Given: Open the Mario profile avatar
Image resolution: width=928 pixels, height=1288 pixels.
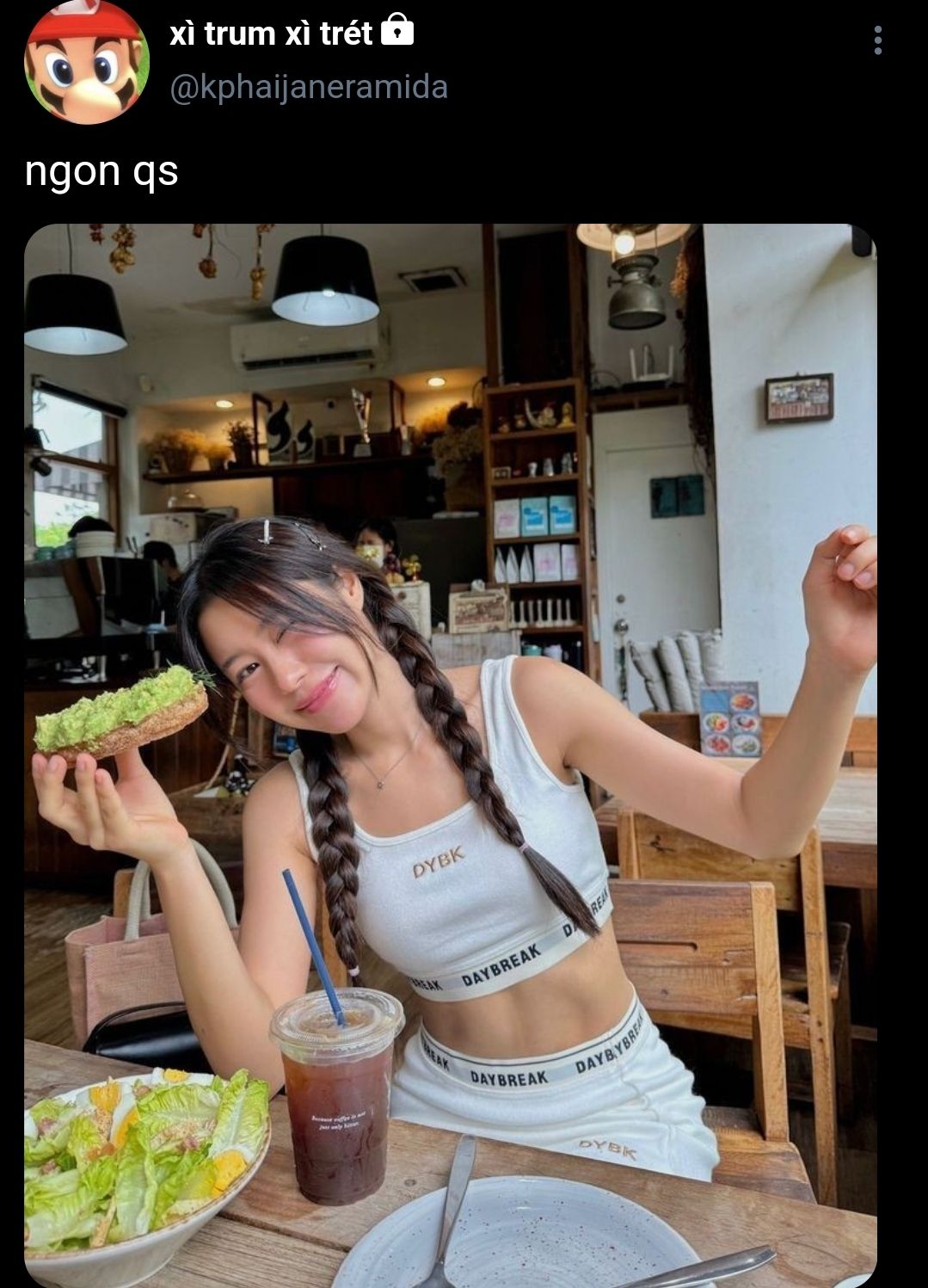Looking at the screenshot, I should (86, 62).
